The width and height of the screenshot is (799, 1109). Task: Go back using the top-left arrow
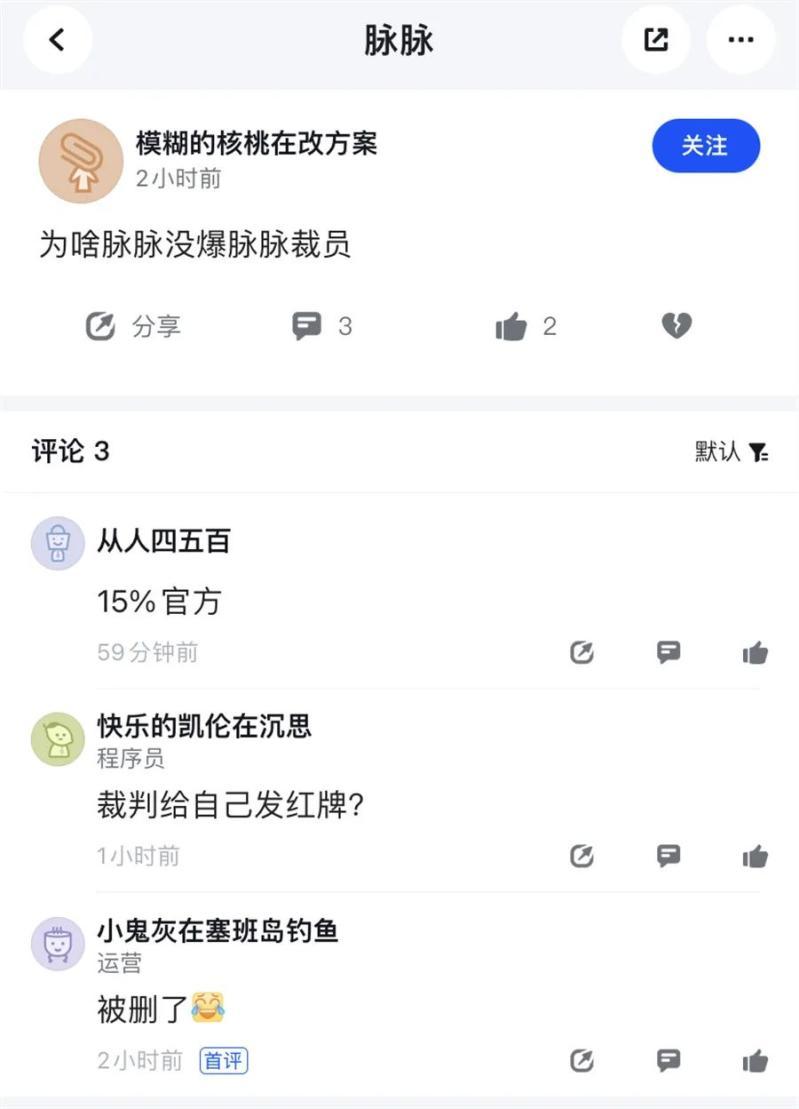57,40
